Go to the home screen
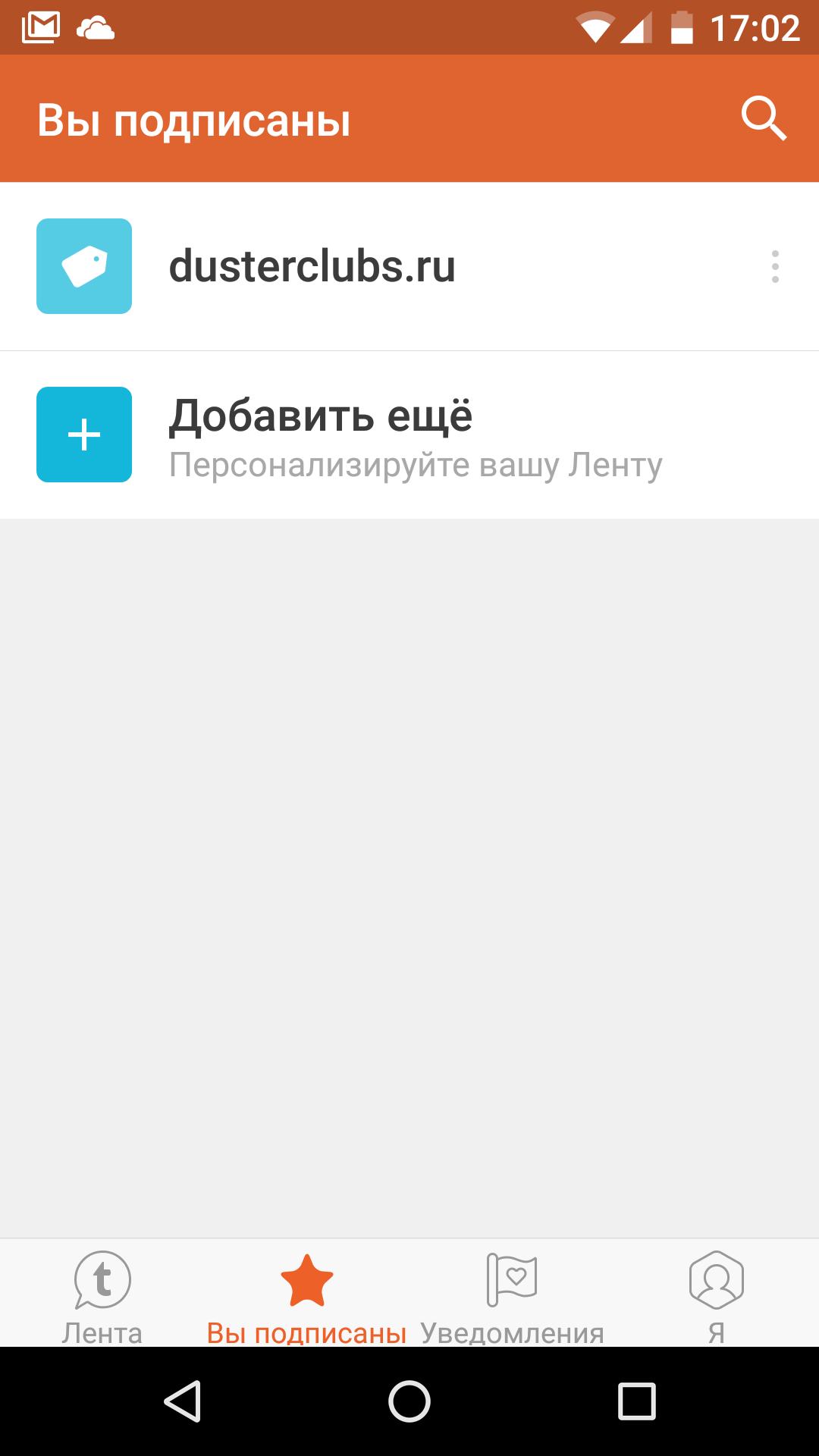 click(x=409, y=1401)
